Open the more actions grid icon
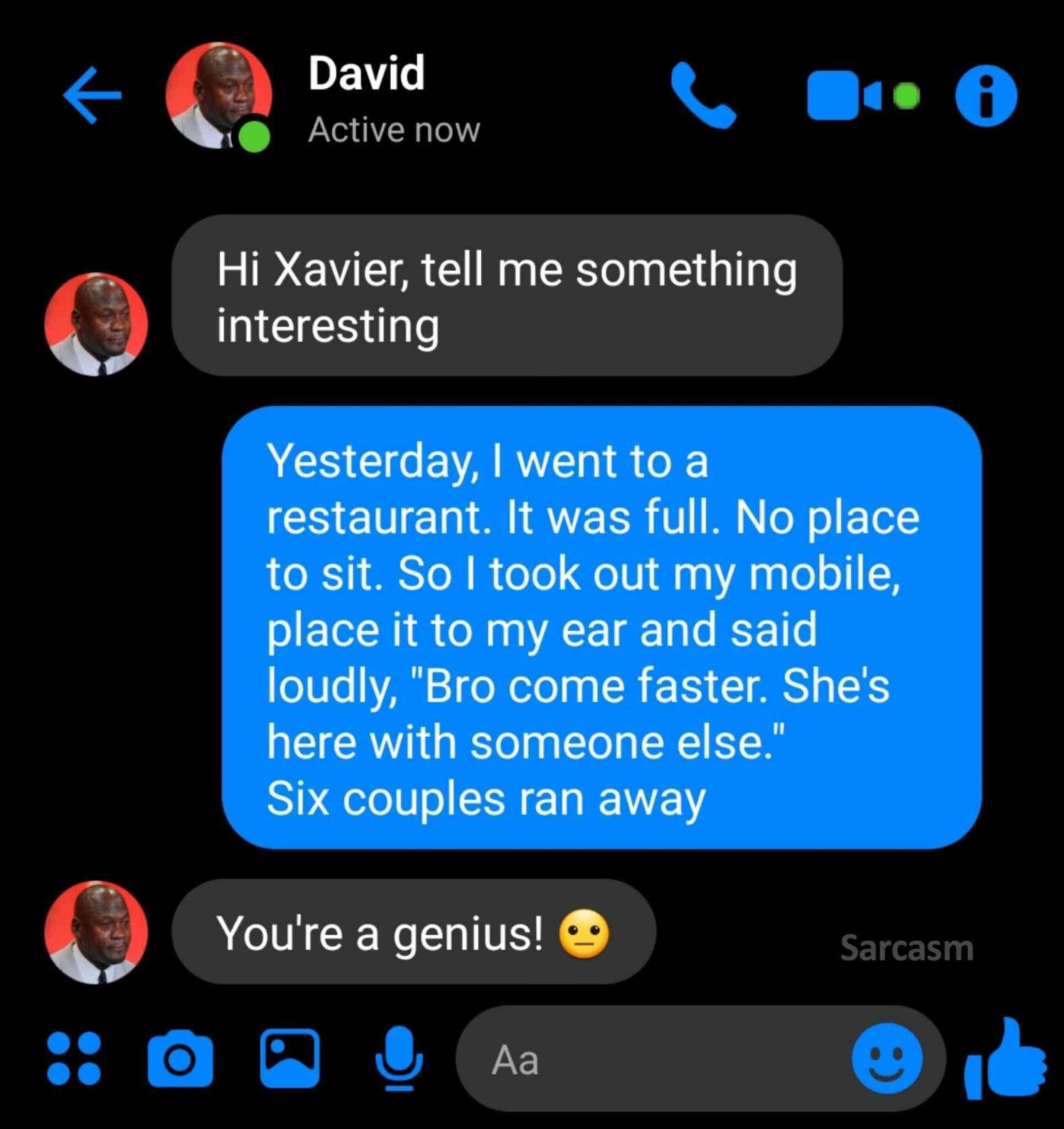 74,1058
